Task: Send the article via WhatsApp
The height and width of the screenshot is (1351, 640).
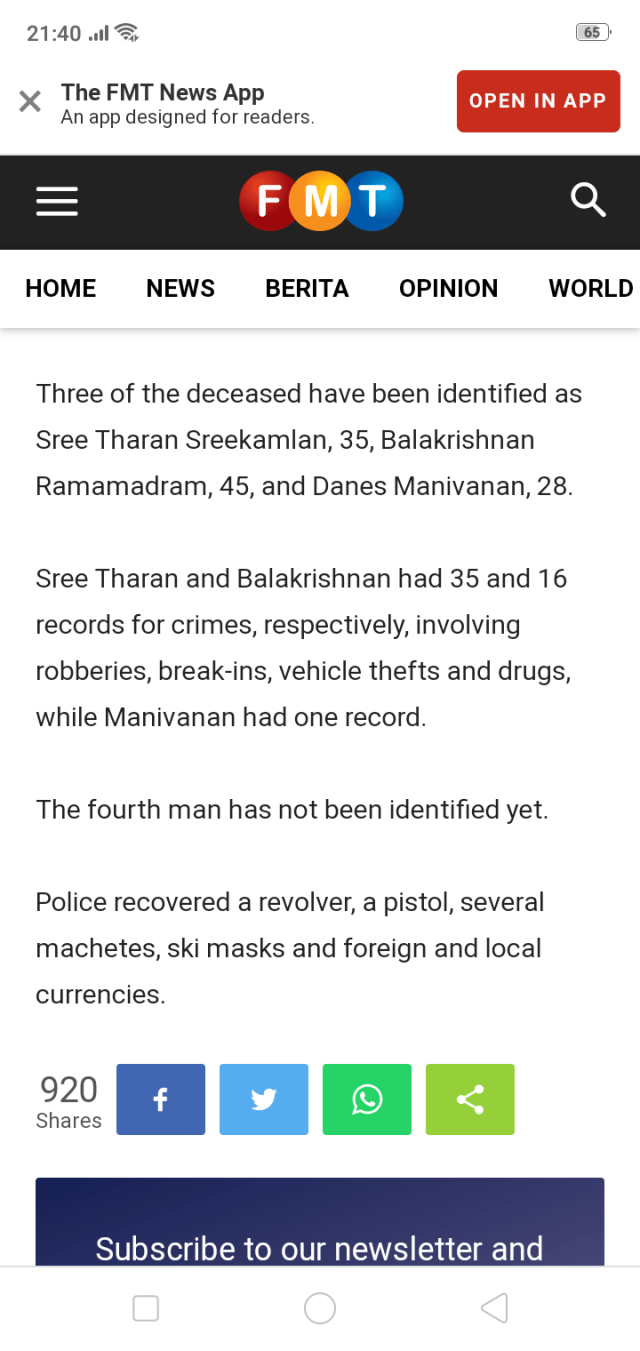Action: 367,1099
